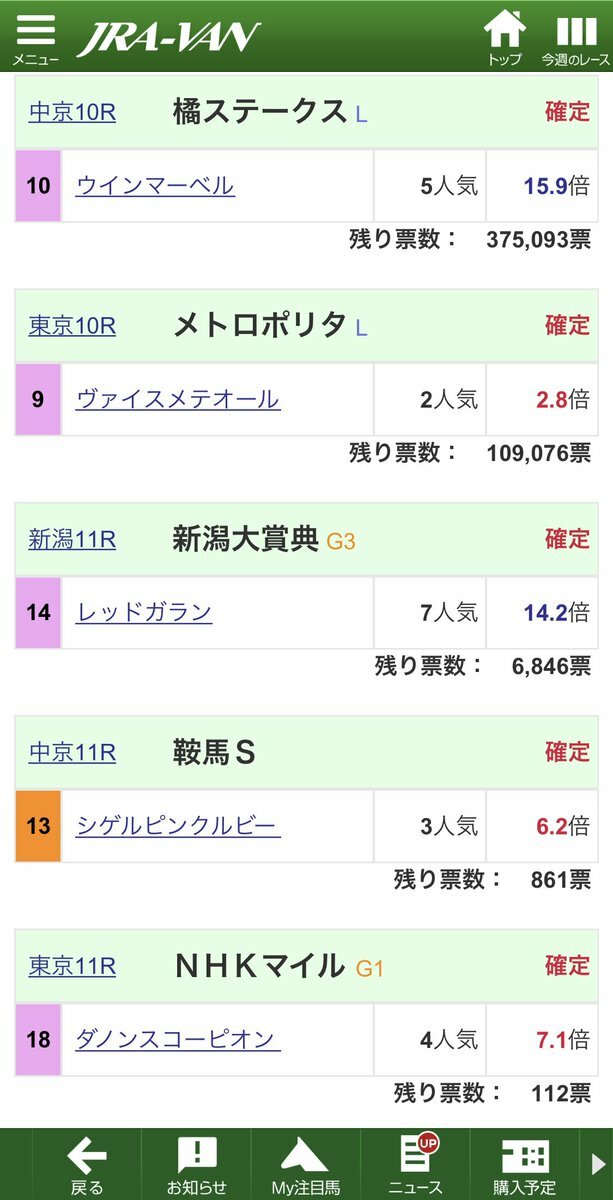Open the 新潟11R race link
Viewport: 613px width, 1200px height.
pos(72,540)
